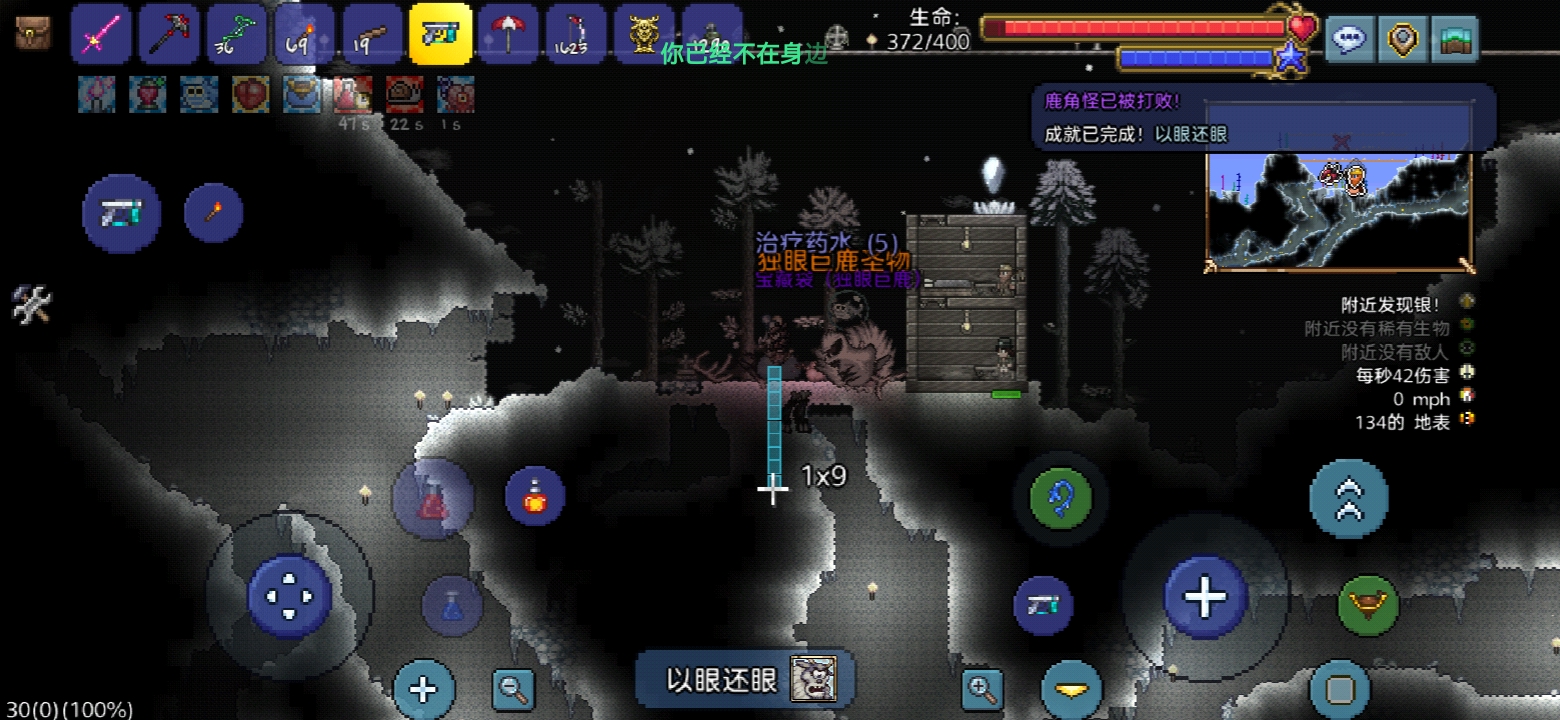Open the inventory backpack

[x=33, y=33]
